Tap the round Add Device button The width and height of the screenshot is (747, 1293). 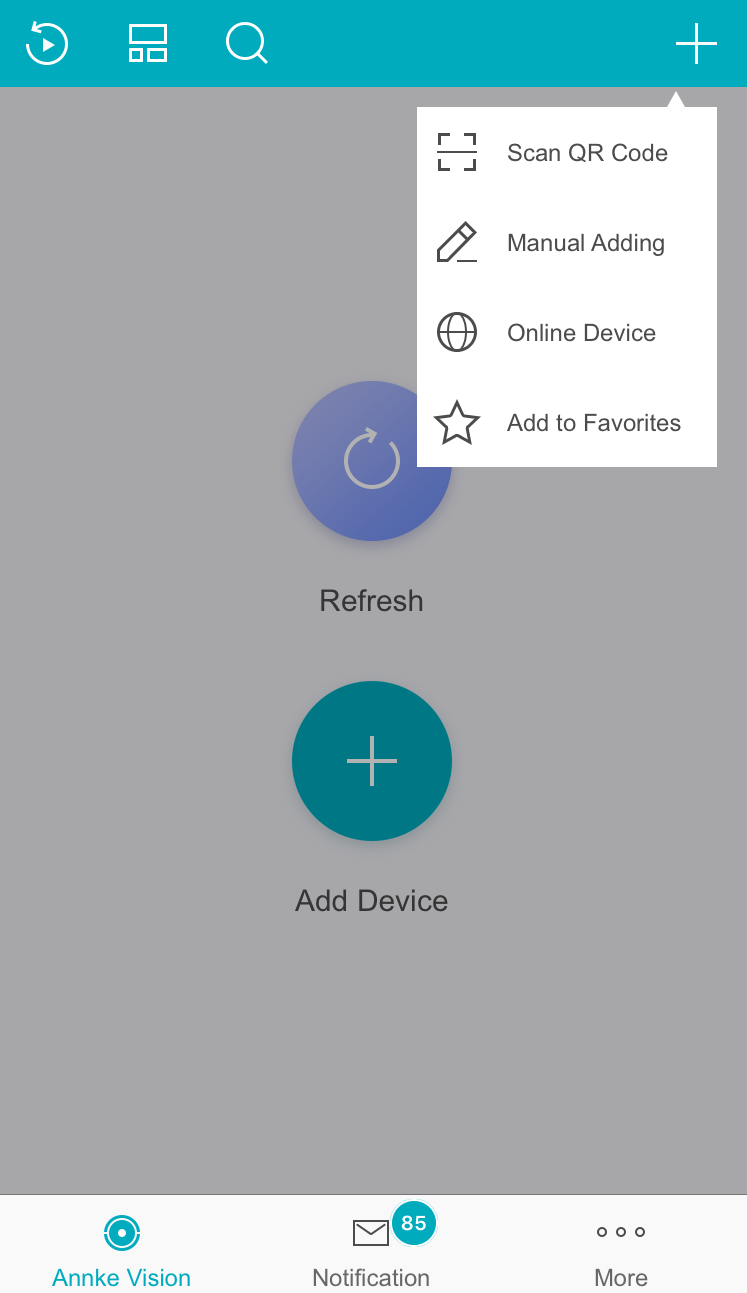pos(372,761)
